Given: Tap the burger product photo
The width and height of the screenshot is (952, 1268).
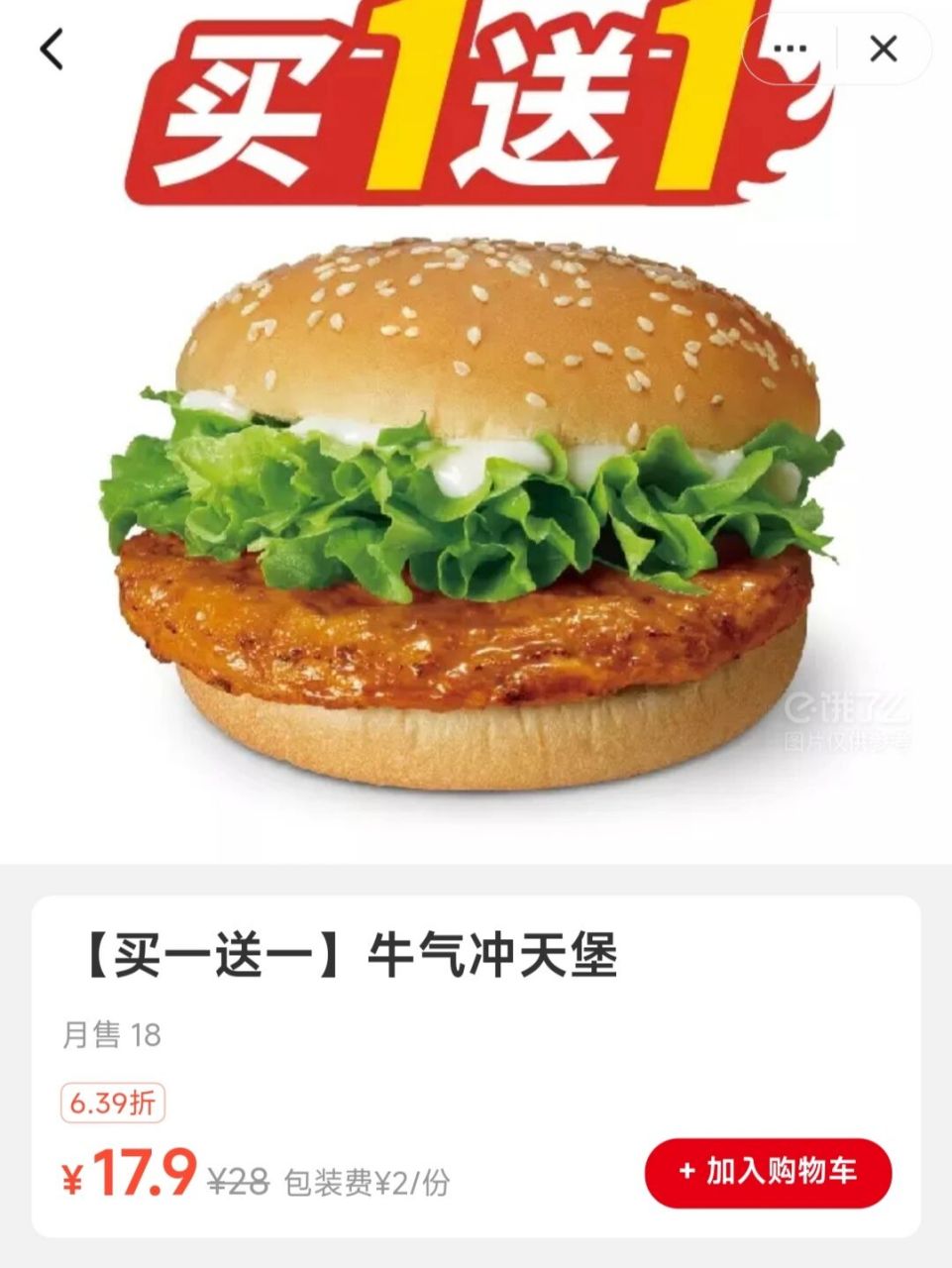Looking at the screenshot, I should 476,515.
